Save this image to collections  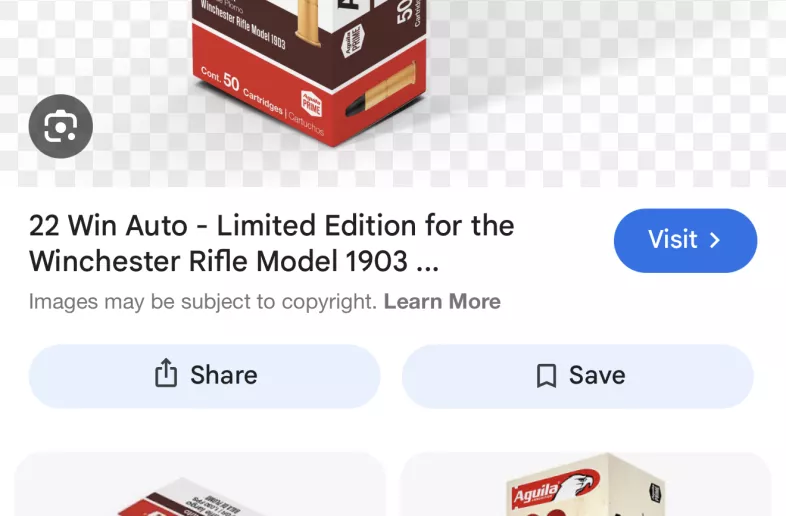coord(578,376)
